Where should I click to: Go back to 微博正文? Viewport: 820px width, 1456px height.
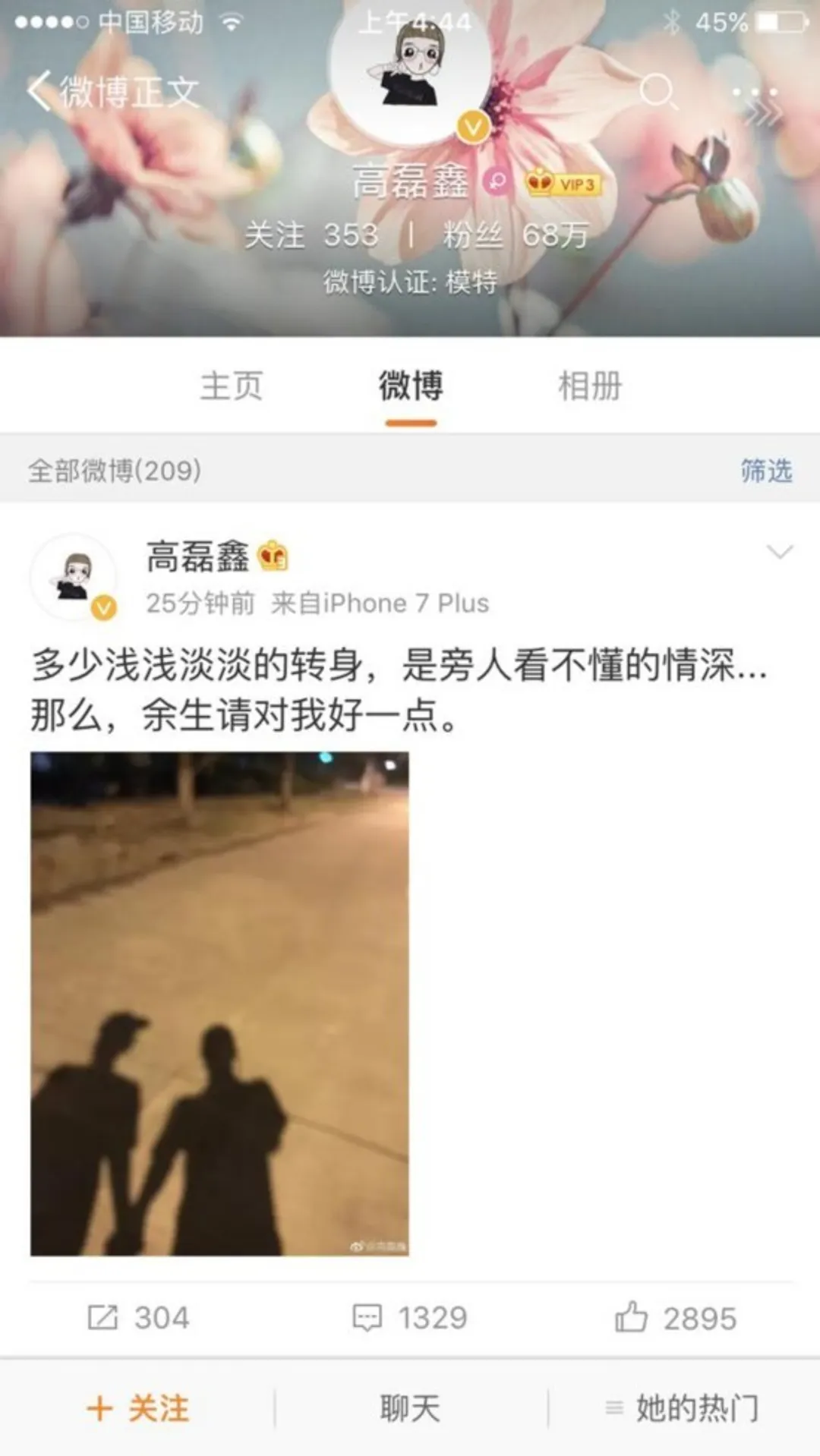[x=114, y=92]
